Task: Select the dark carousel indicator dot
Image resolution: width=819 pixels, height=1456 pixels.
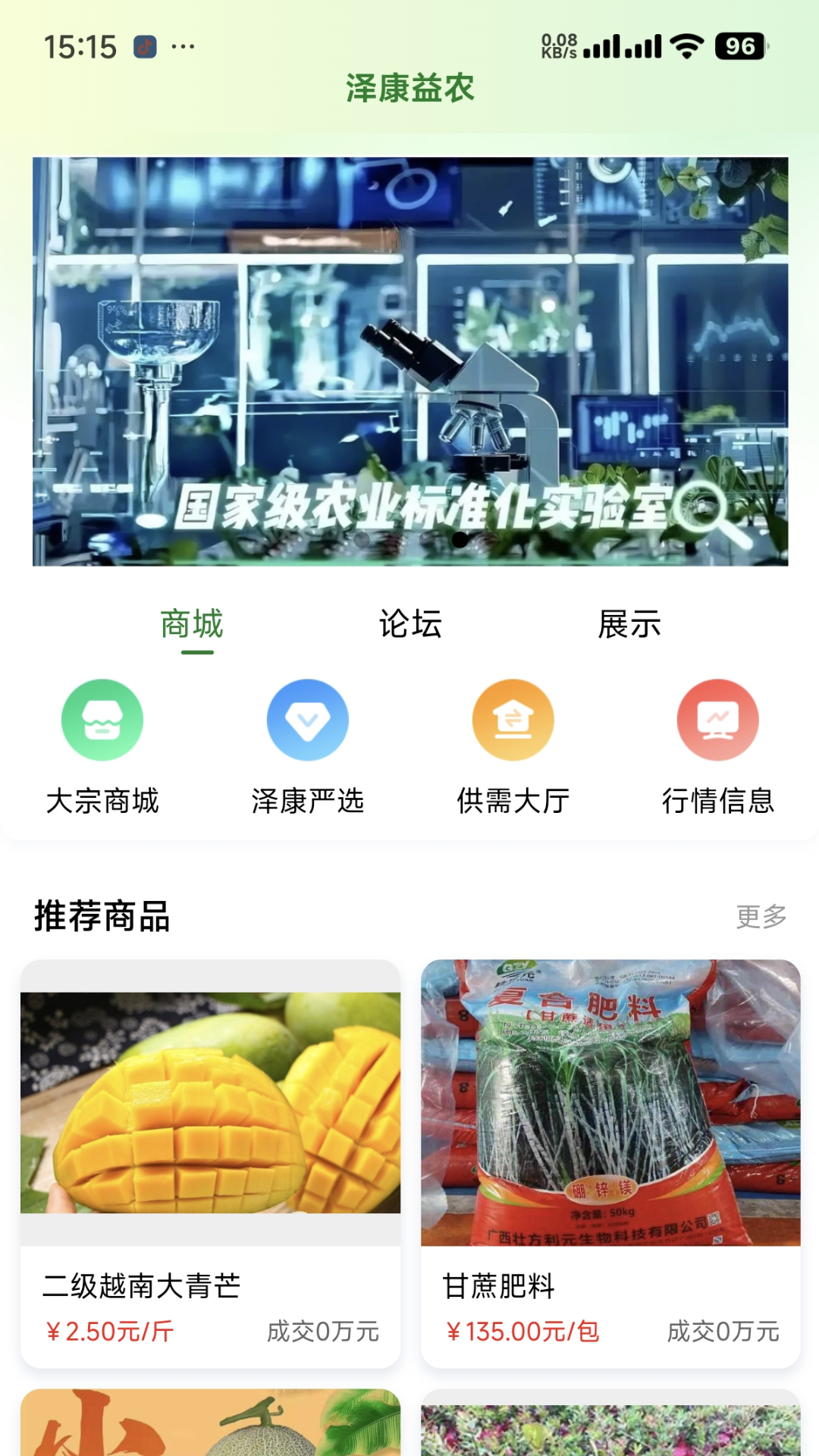Action: tap(460, 538)
